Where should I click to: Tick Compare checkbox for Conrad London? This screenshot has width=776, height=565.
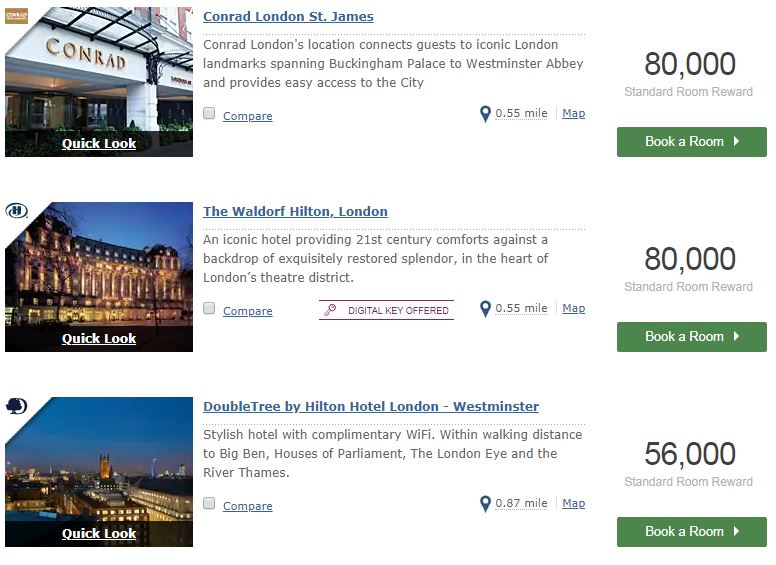coord(209,114)
